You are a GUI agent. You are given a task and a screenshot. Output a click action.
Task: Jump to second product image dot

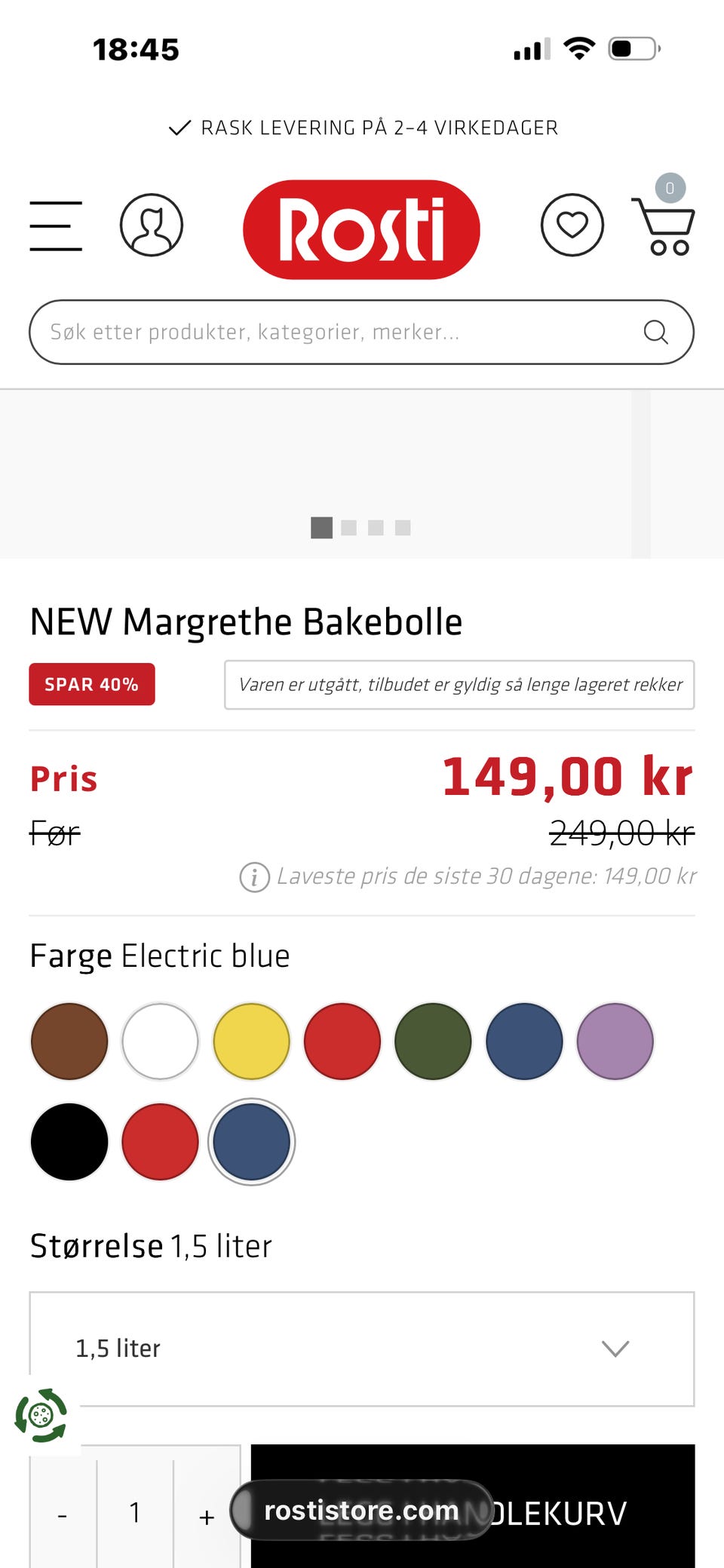[348, 527]
